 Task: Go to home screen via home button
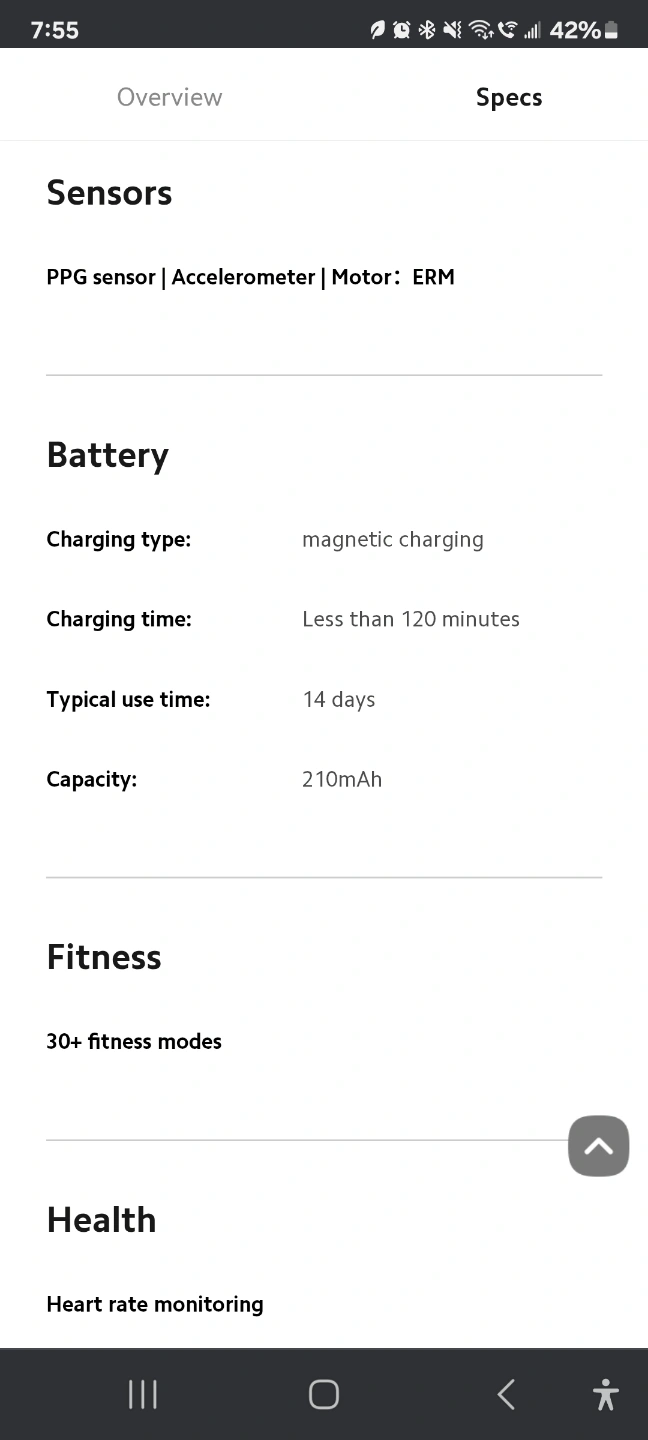pyautogui.click(x=324, y=1394)
